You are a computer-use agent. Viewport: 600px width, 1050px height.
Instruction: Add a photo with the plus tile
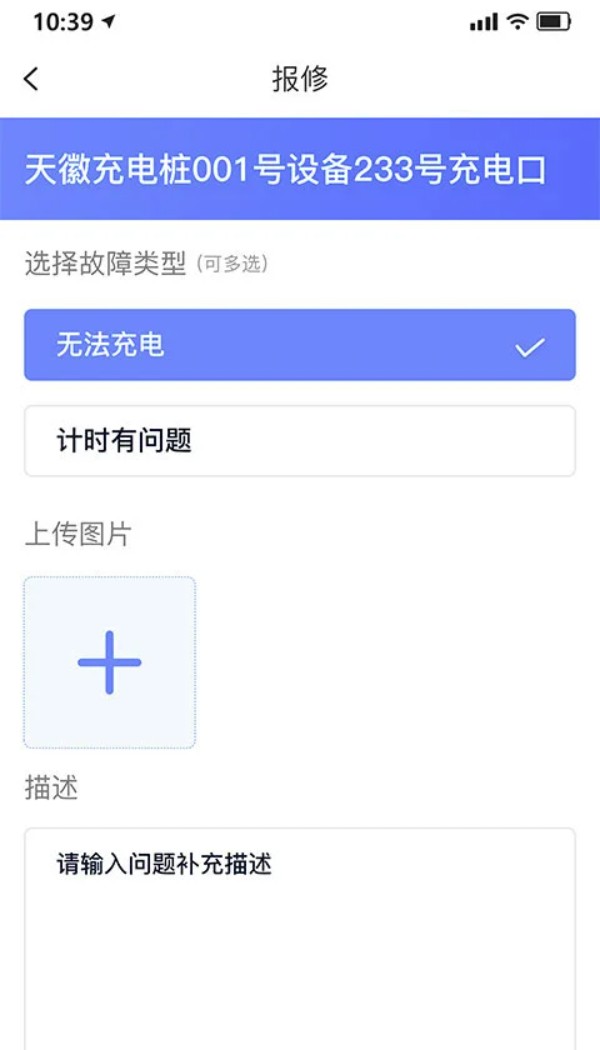click(x=110, y=662)
